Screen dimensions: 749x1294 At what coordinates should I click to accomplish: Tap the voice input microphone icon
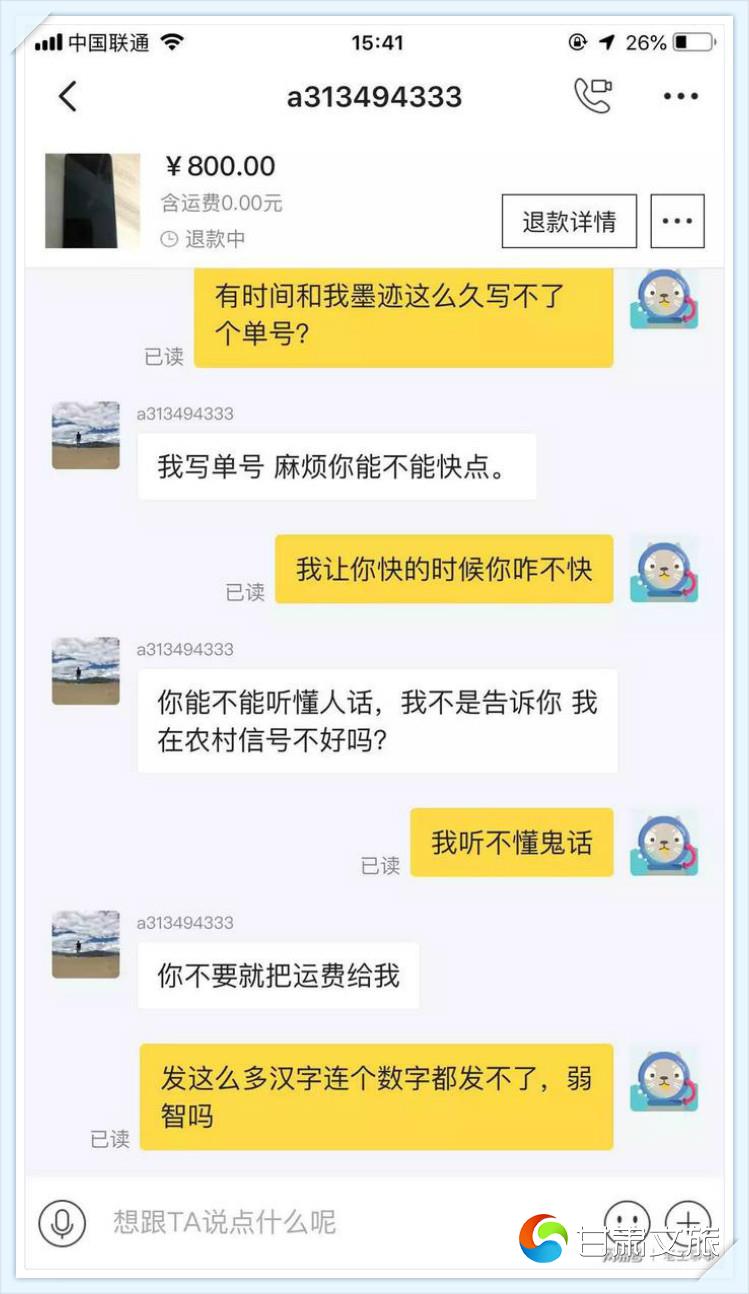pyautogui.click(x=62, y=1222)
